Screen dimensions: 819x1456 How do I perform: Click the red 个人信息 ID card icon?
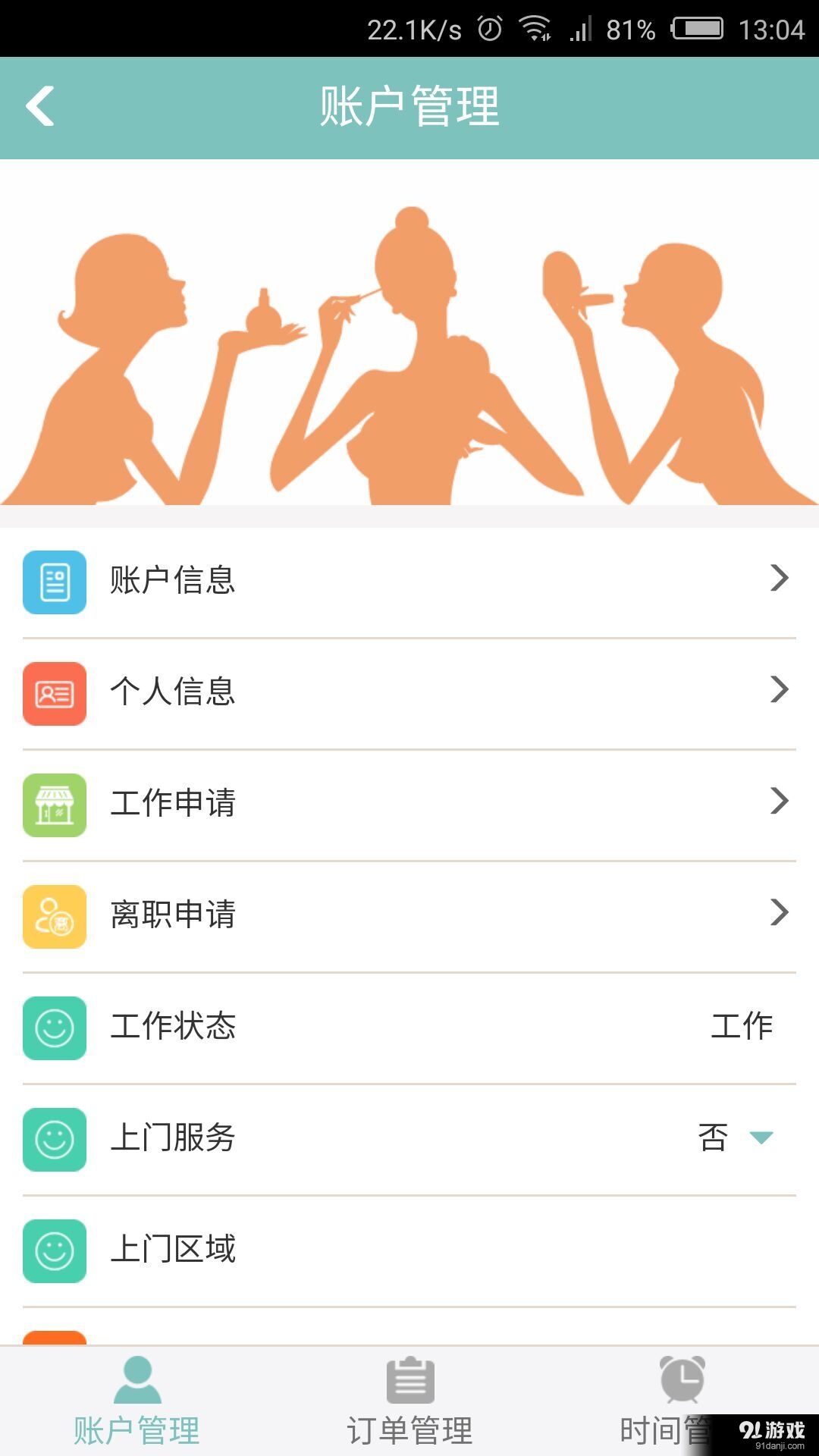coord(54,692)
